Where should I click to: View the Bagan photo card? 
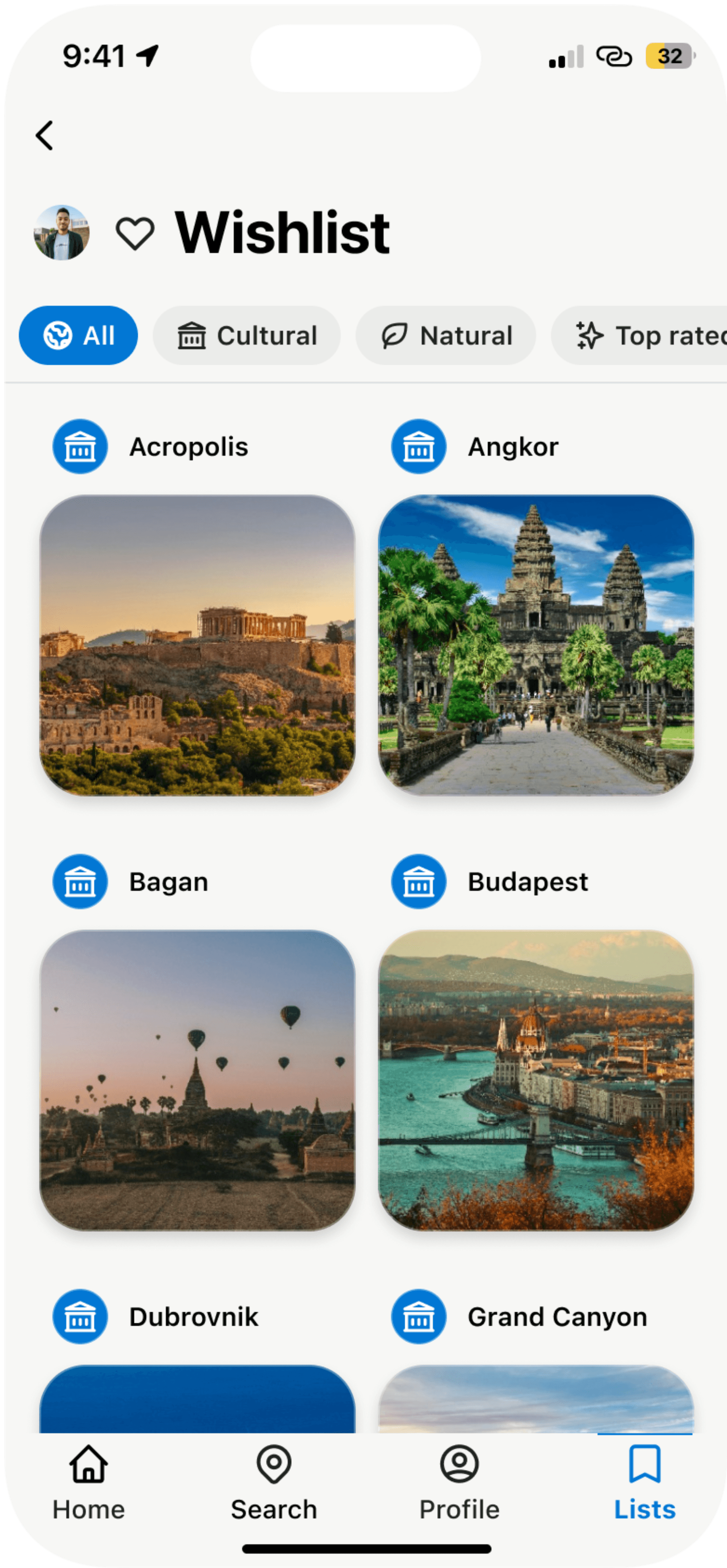[197, 1080]
